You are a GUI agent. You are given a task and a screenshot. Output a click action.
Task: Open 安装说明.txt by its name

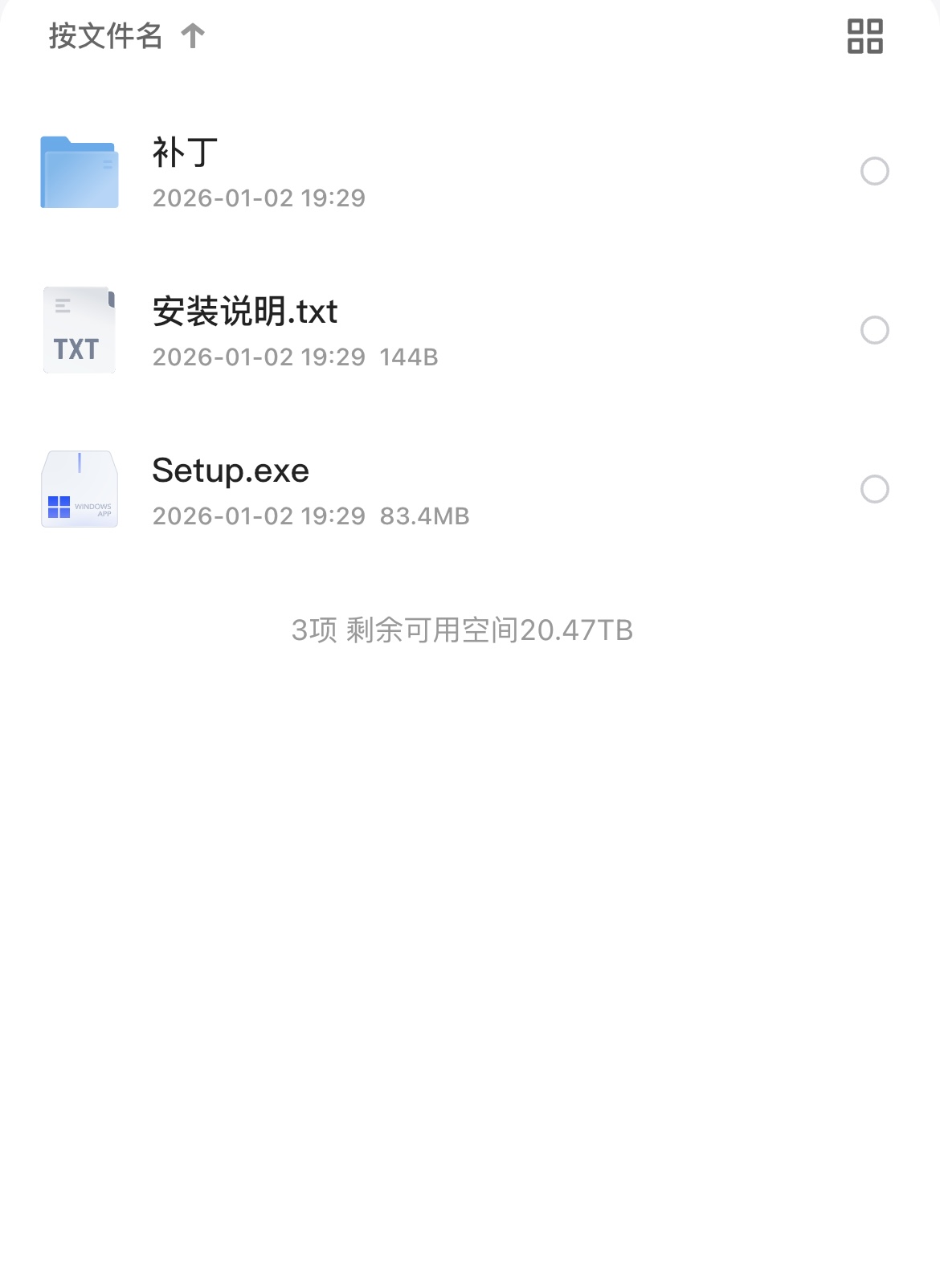coord(245,312)
